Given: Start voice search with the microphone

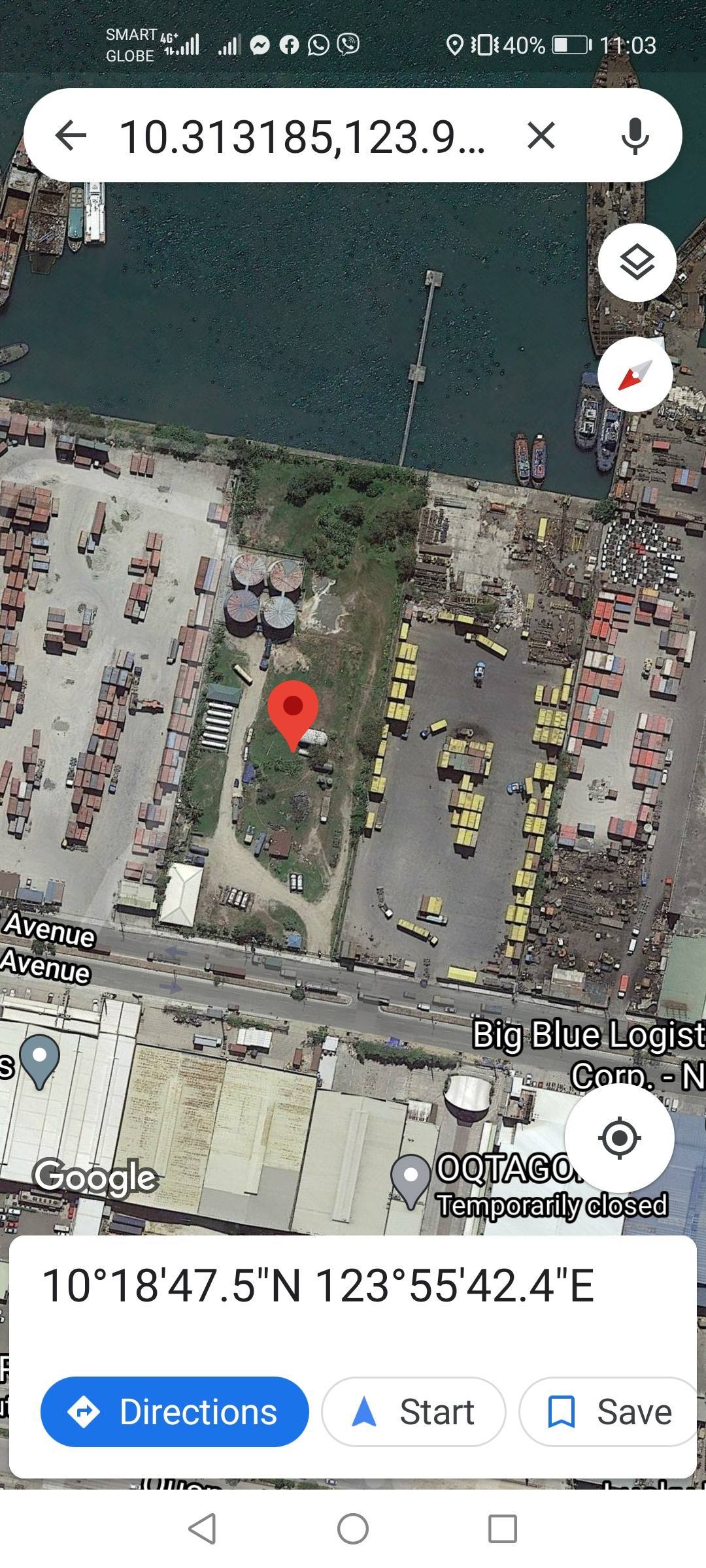Looking at the screenshot, I should (635, 136).
